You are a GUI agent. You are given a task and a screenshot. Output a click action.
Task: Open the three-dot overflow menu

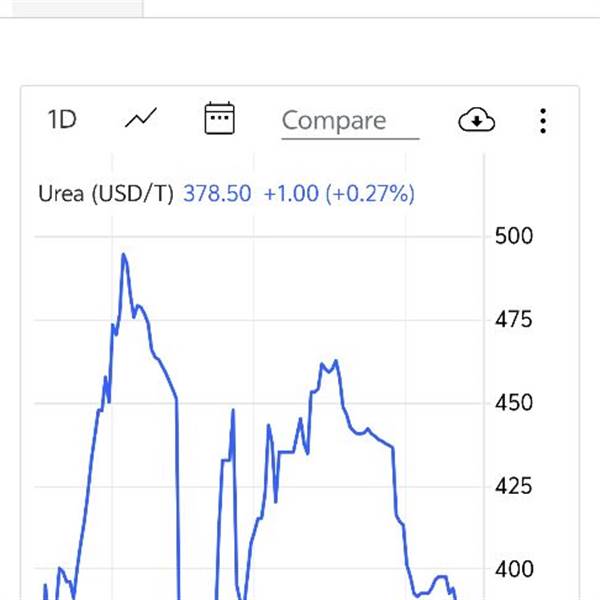pos(543,121)
